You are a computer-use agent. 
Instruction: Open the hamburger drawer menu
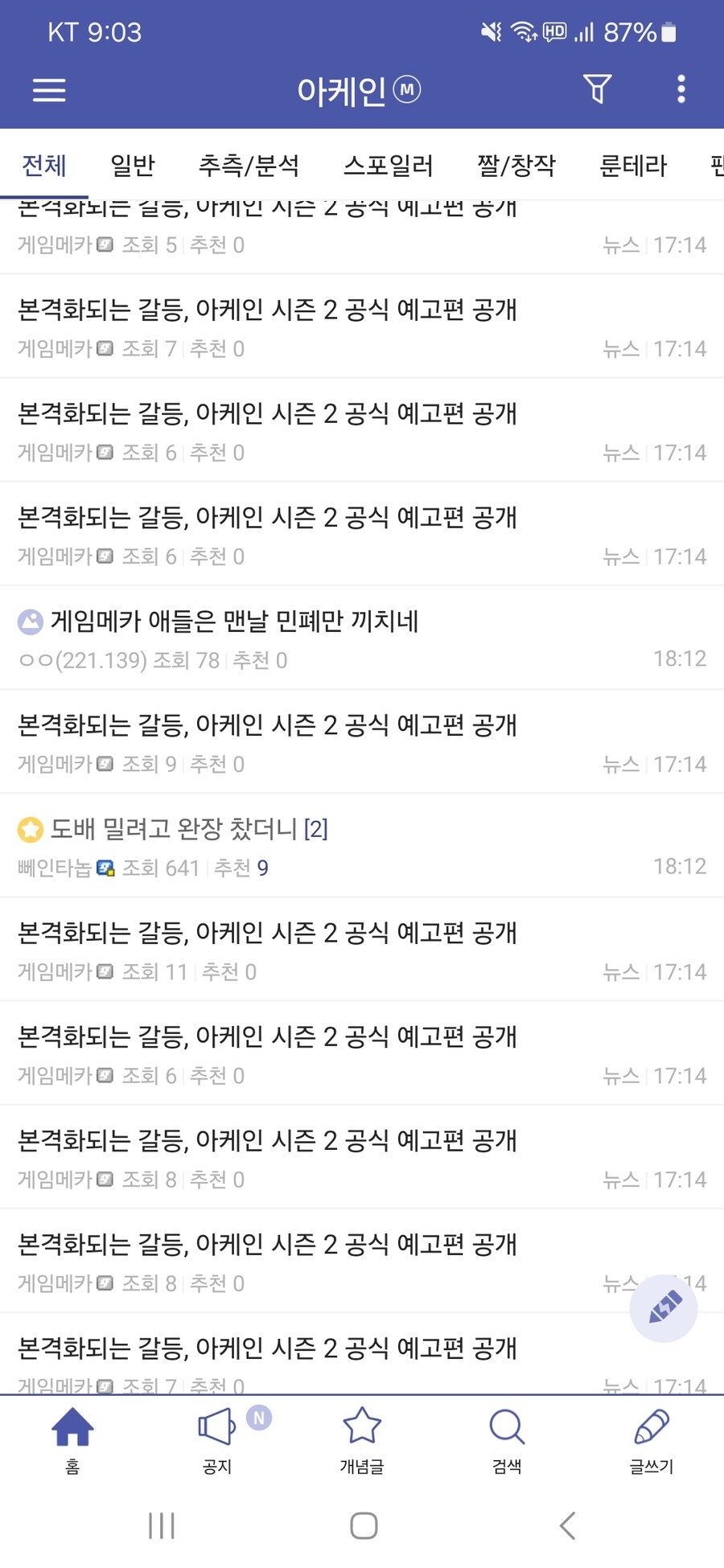[x=49, y=89]
